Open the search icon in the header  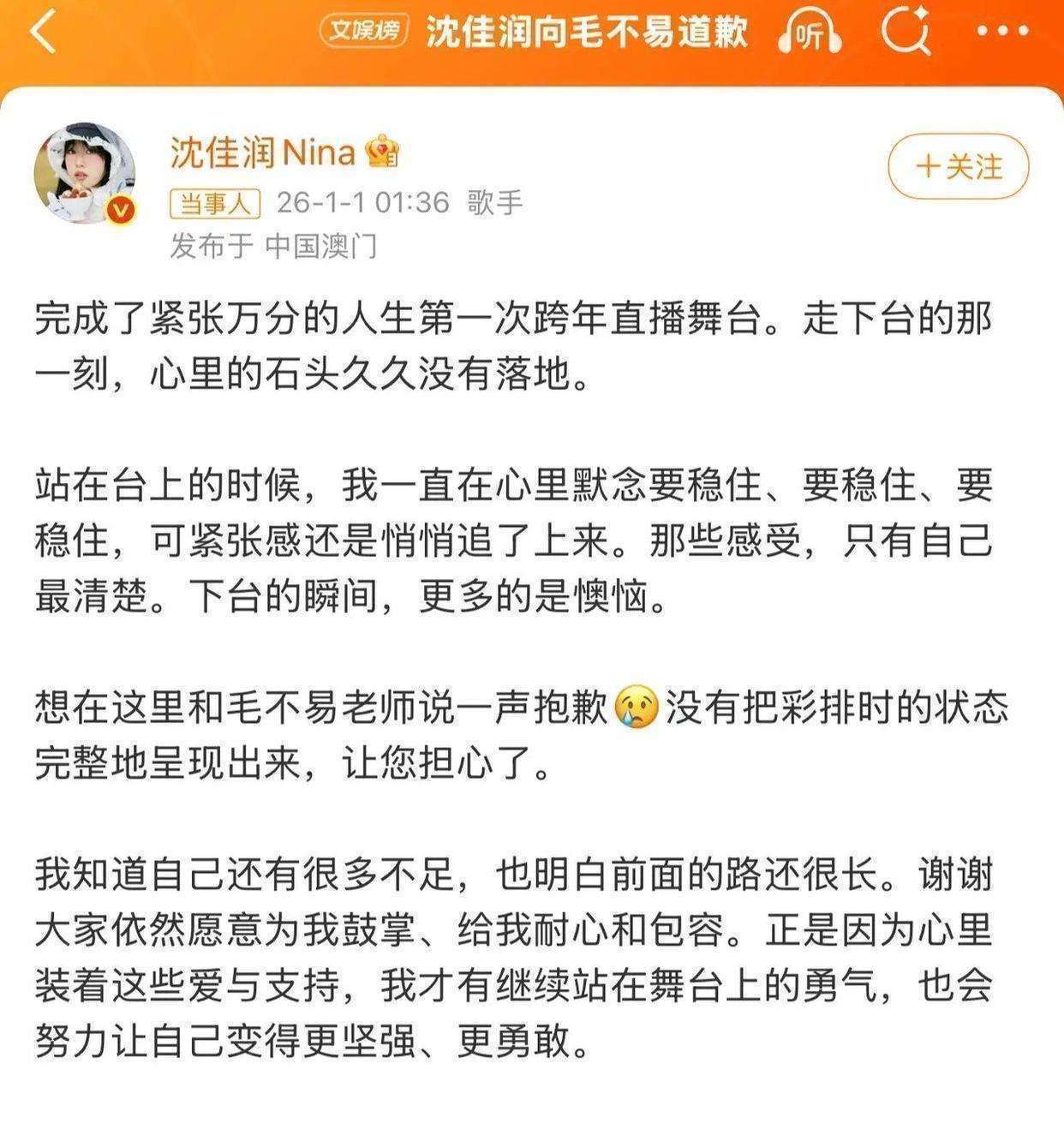tap(906, 34)
